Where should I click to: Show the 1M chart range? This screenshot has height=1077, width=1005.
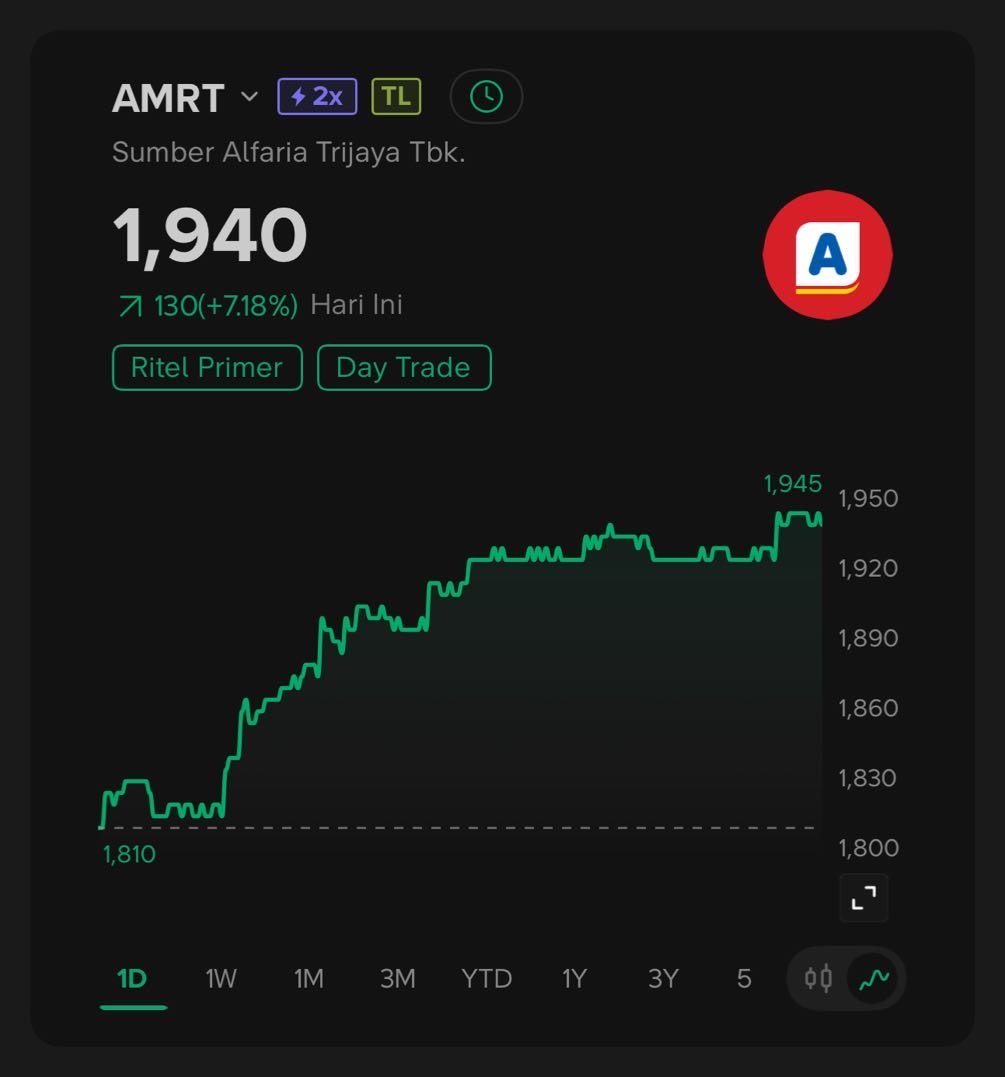point(309,978)
